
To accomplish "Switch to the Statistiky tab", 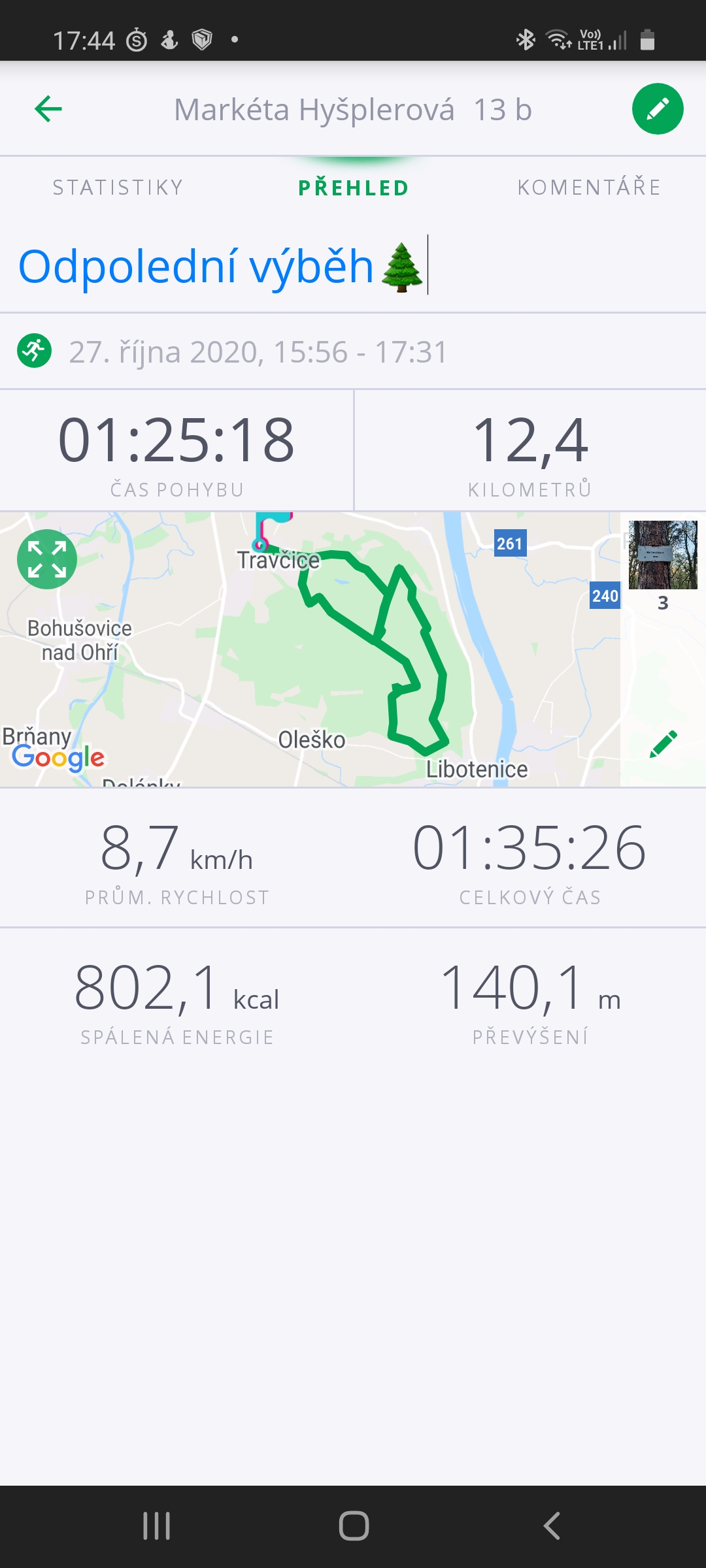I will pyautogui.click(x=118, y=188).
